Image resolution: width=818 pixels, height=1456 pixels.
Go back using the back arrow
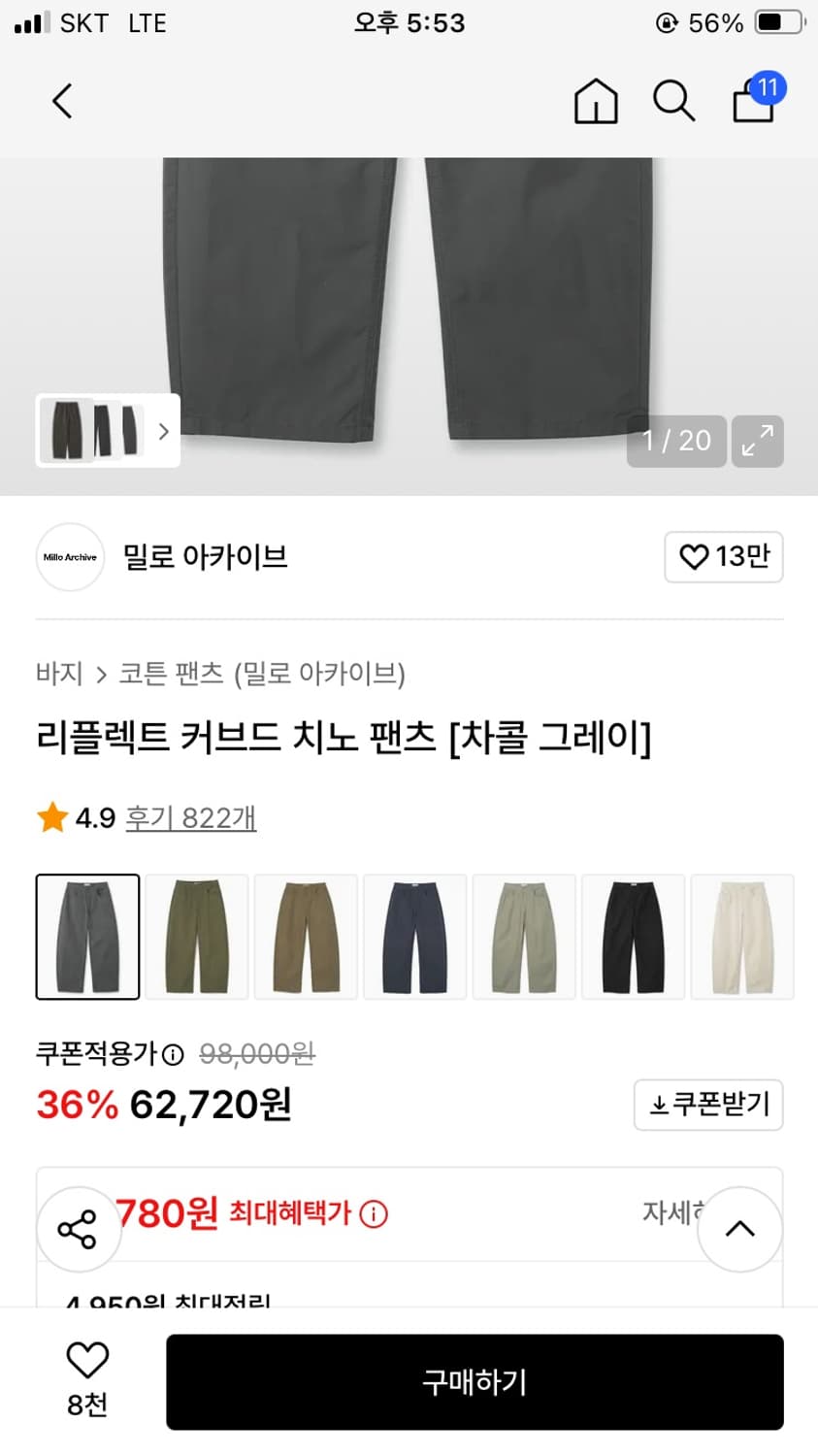click(61, 101)
